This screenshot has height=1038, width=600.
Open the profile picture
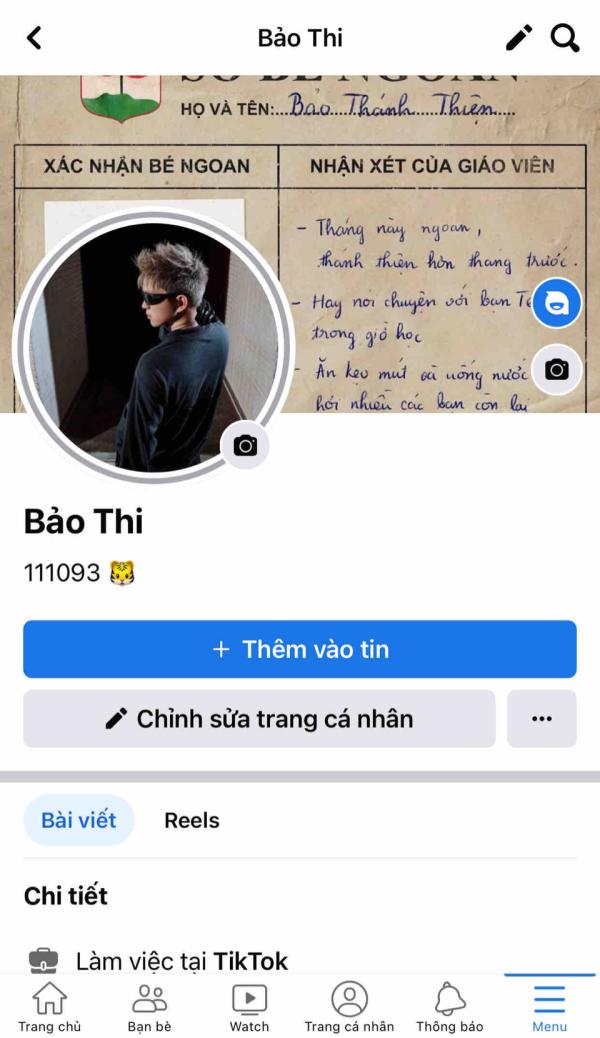click(150, 345)
